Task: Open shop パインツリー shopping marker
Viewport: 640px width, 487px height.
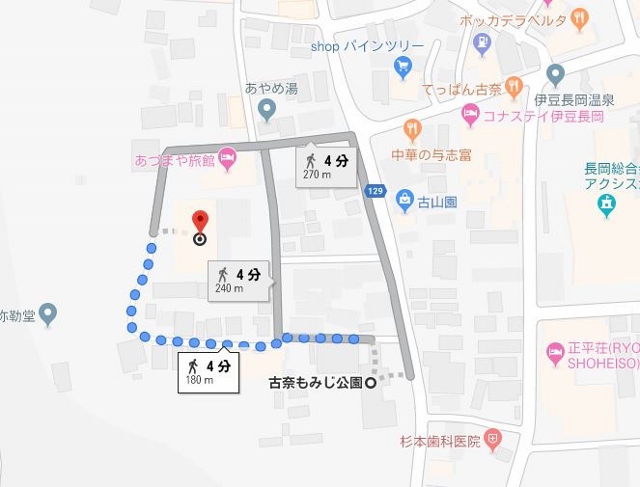Action: point(403,68)
